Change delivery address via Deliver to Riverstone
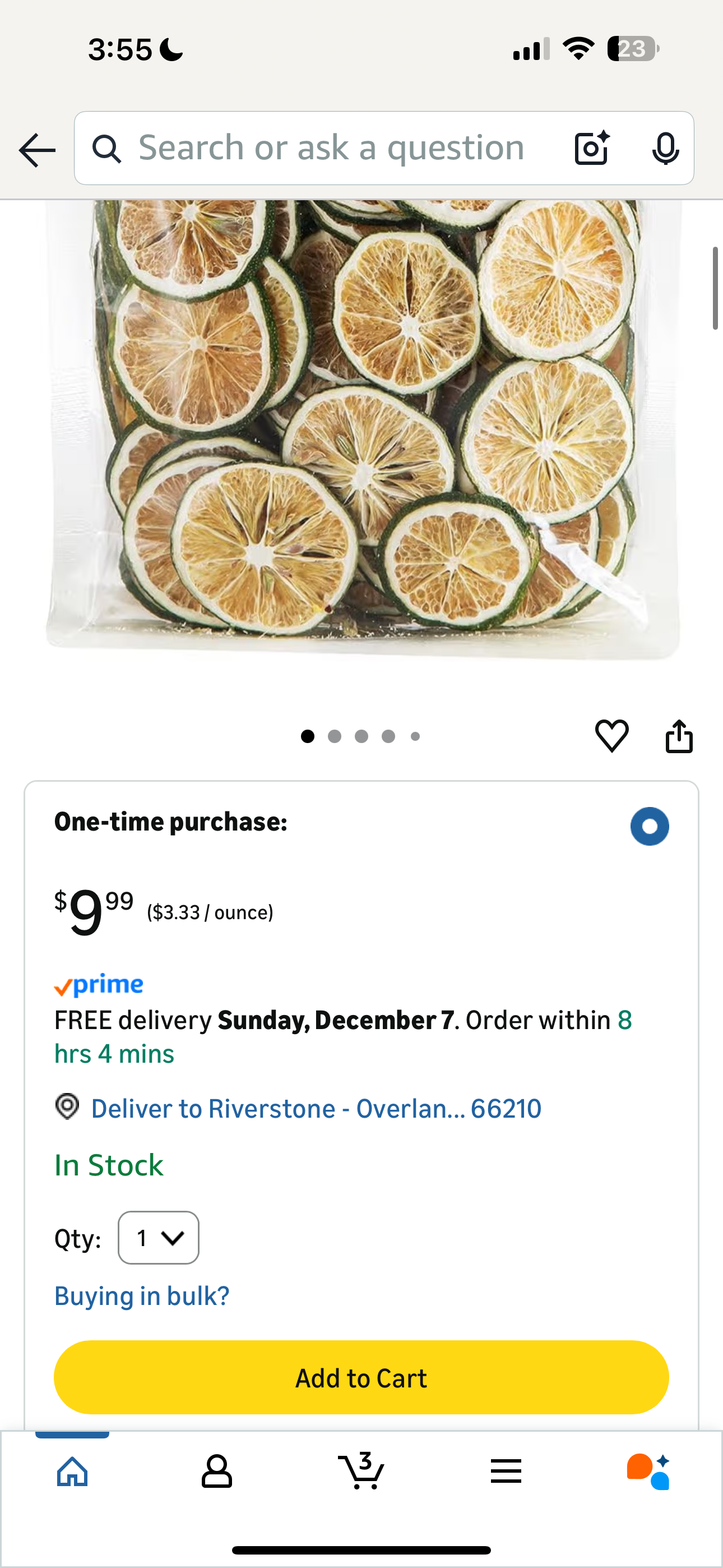Image resolution: width=723 pixels, height=1568 pixels. pos(316,1108)
